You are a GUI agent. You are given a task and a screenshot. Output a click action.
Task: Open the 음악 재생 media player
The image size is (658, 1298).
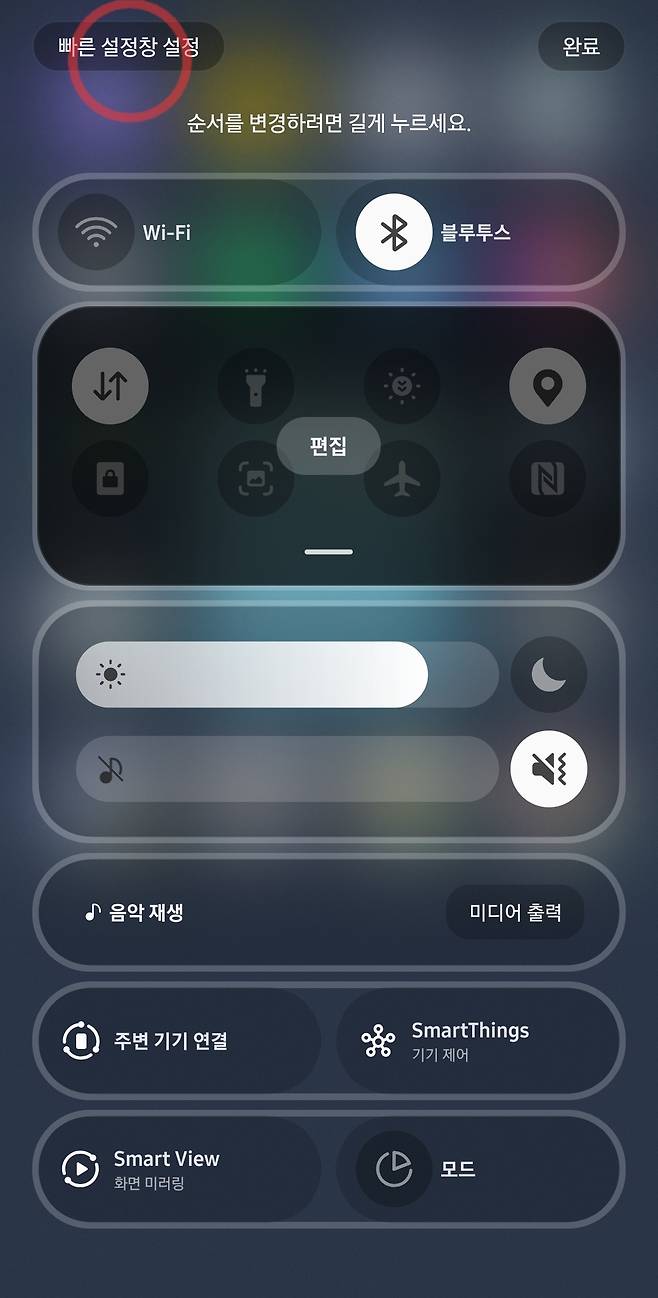pyautogui.click(x=135, y=912)
